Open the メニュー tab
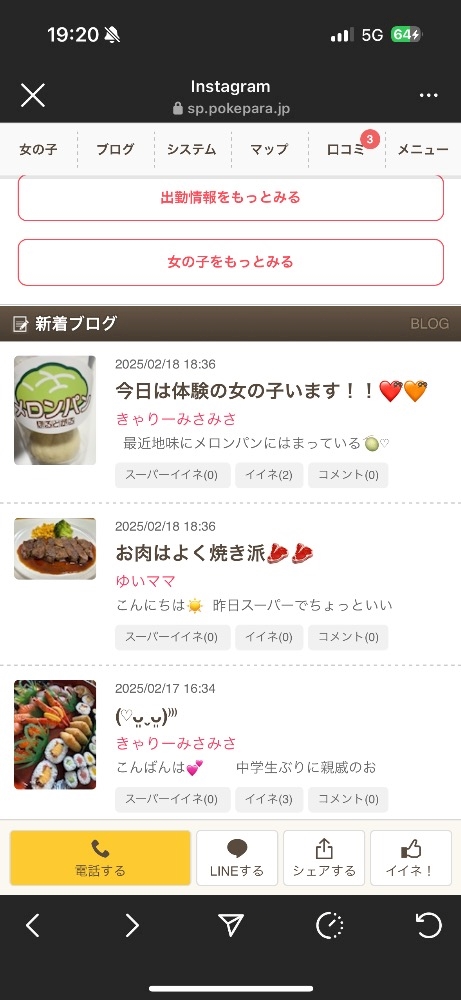The image size is (461, 1000). pos(423,149)
